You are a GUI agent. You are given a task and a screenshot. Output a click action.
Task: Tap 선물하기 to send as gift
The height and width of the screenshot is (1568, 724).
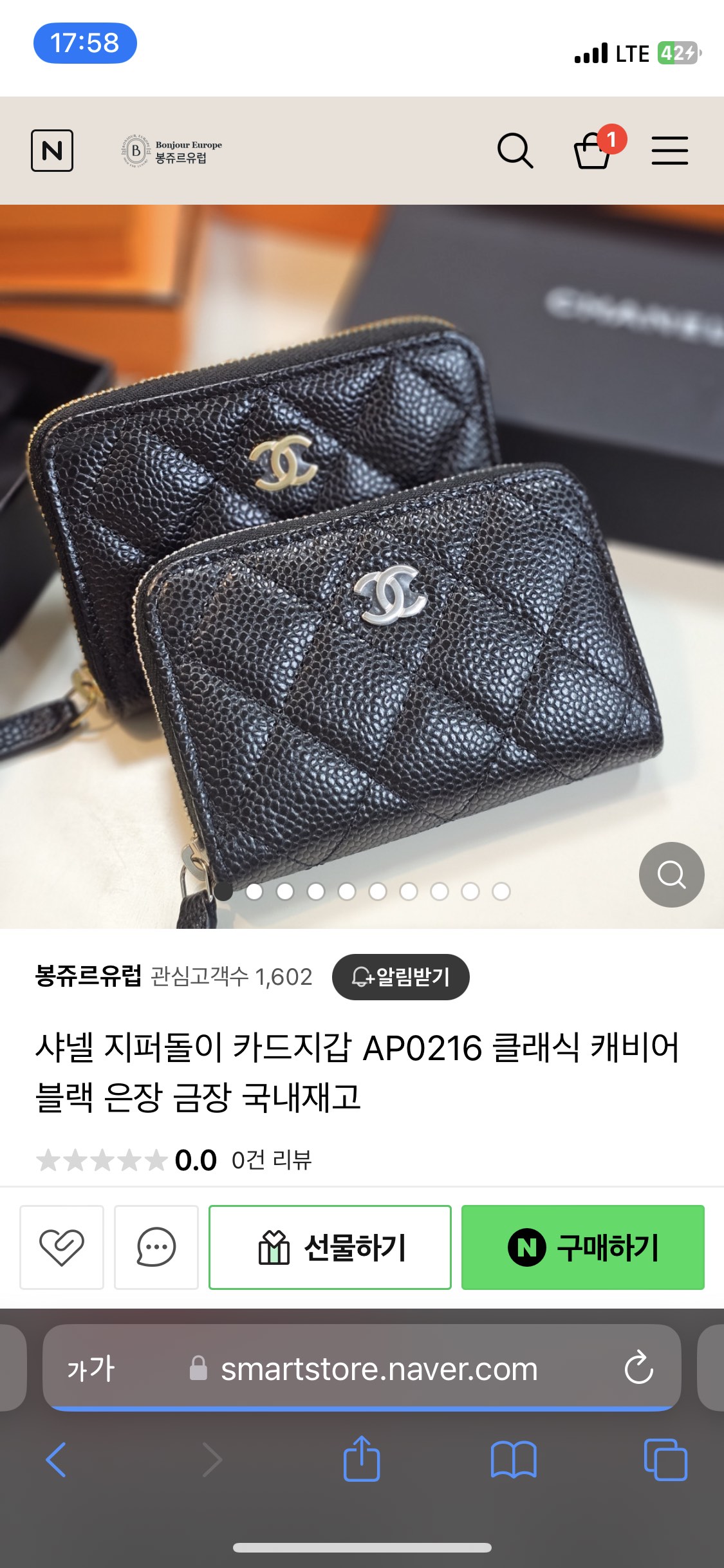tap(330, 1247)
